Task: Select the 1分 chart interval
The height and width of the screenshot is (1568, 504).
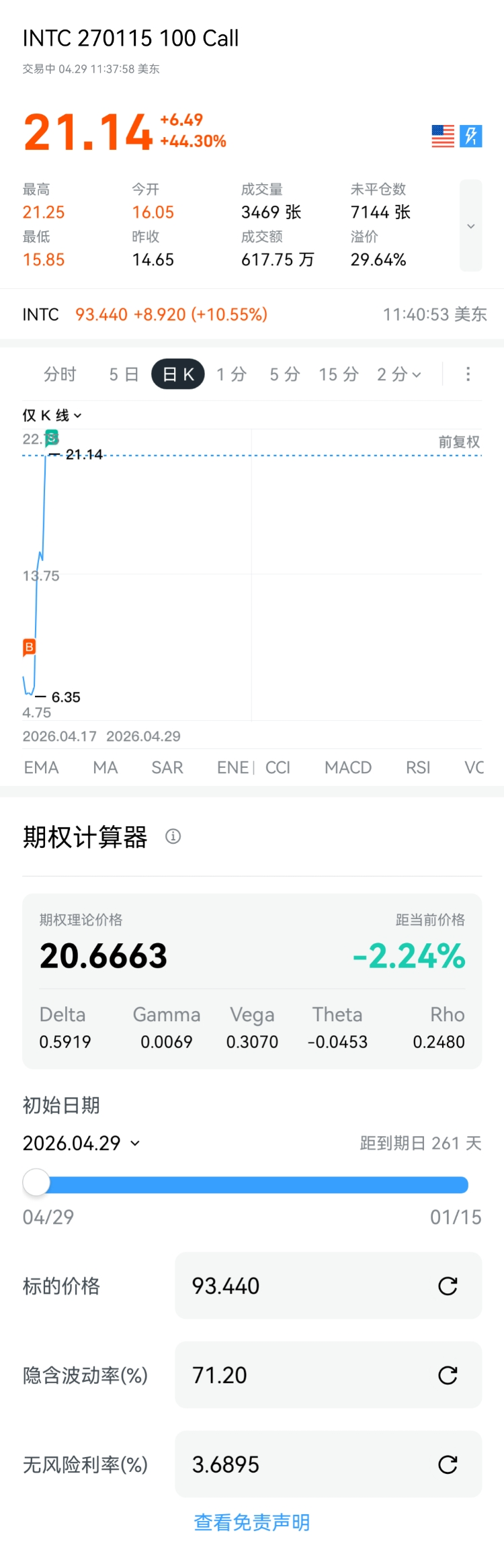Action: tap(232, 374)
